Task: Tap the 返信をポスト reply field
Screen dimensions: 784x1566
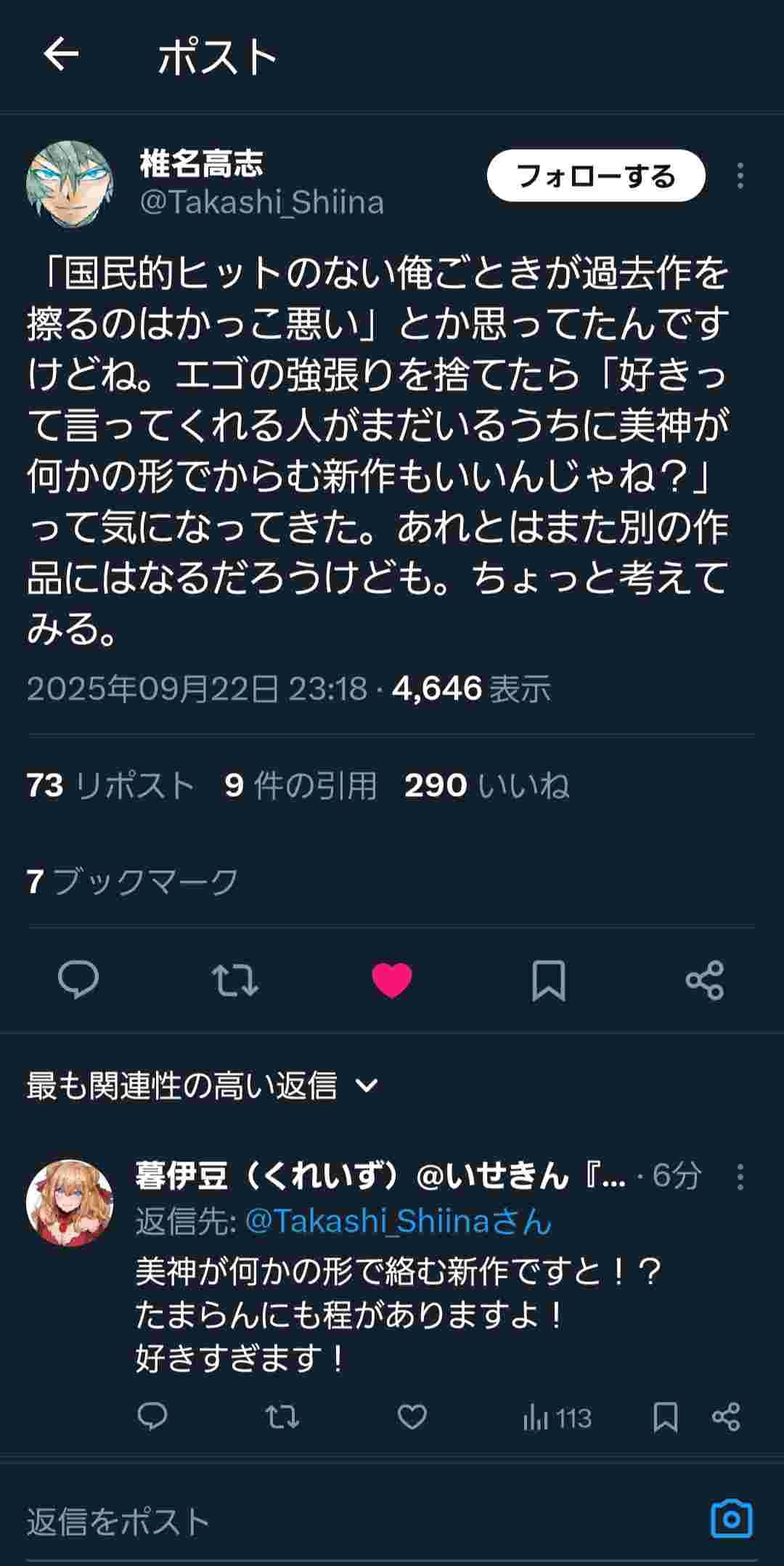Action: (290, 1520)
